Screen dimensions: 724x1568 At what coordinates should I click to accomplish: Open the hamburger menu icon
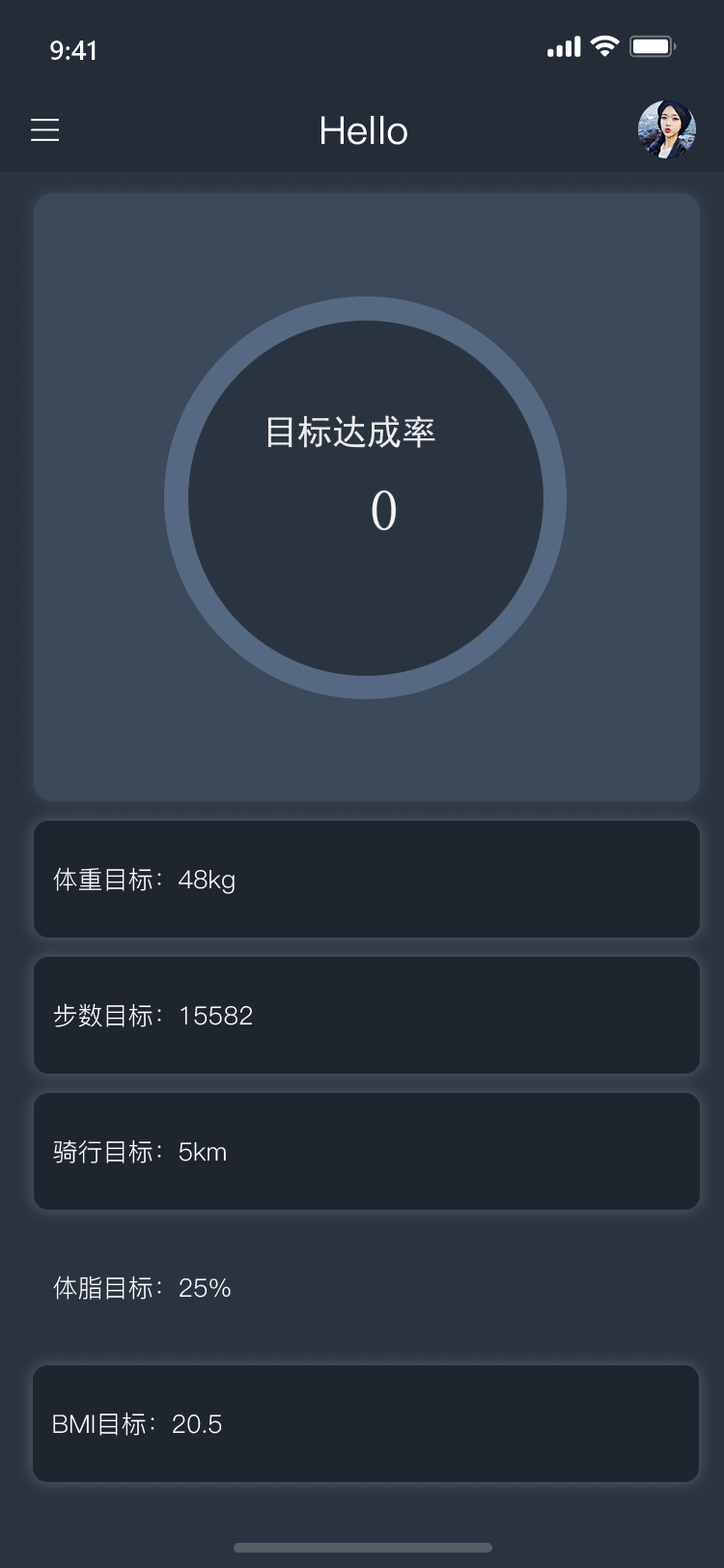pos(44,130)
